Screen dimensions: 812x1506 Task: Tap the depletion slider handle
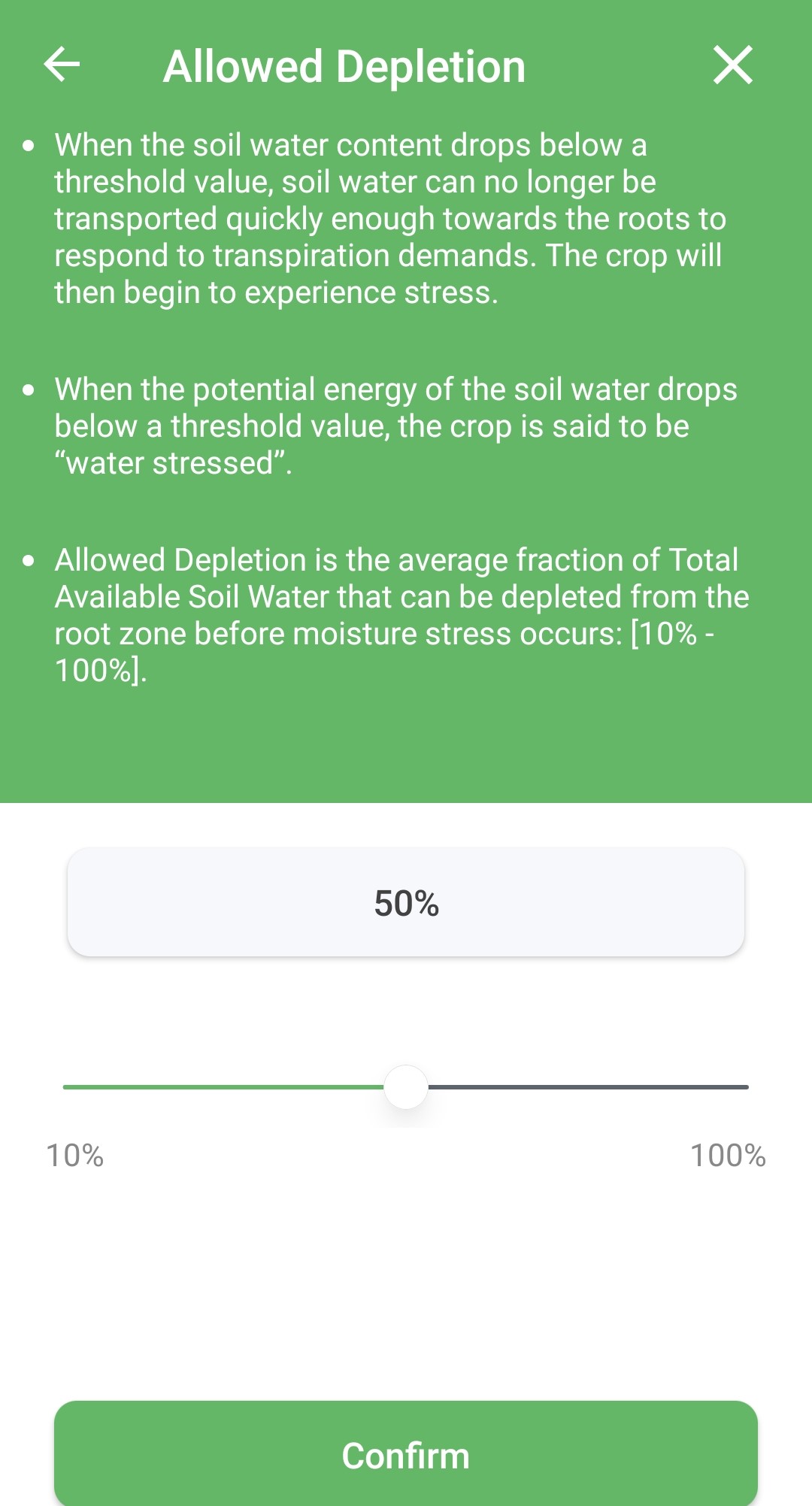coord(406,1086)
